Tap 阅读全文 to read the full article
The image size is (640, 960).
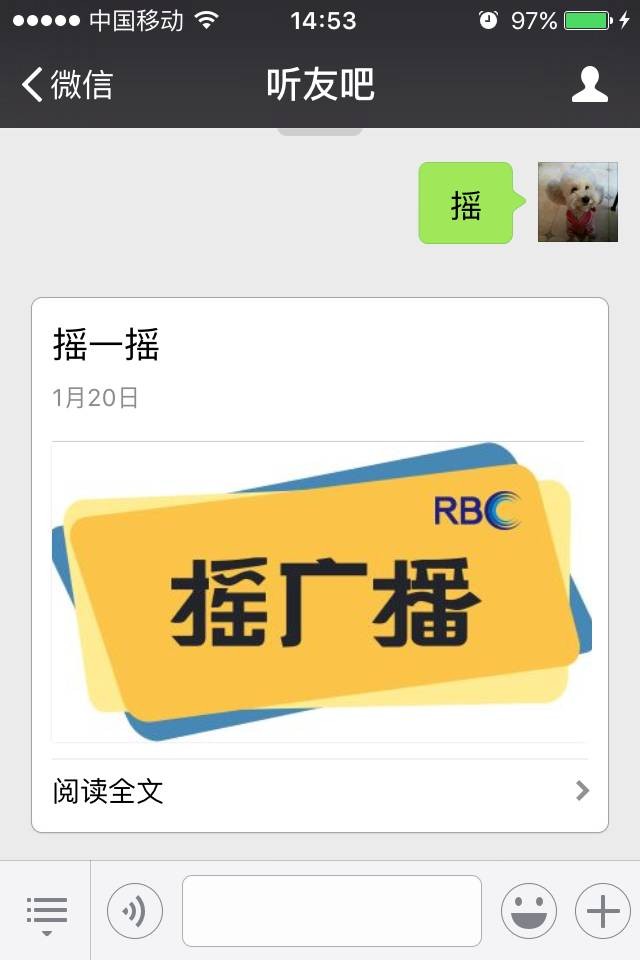(x=320, y=792)
